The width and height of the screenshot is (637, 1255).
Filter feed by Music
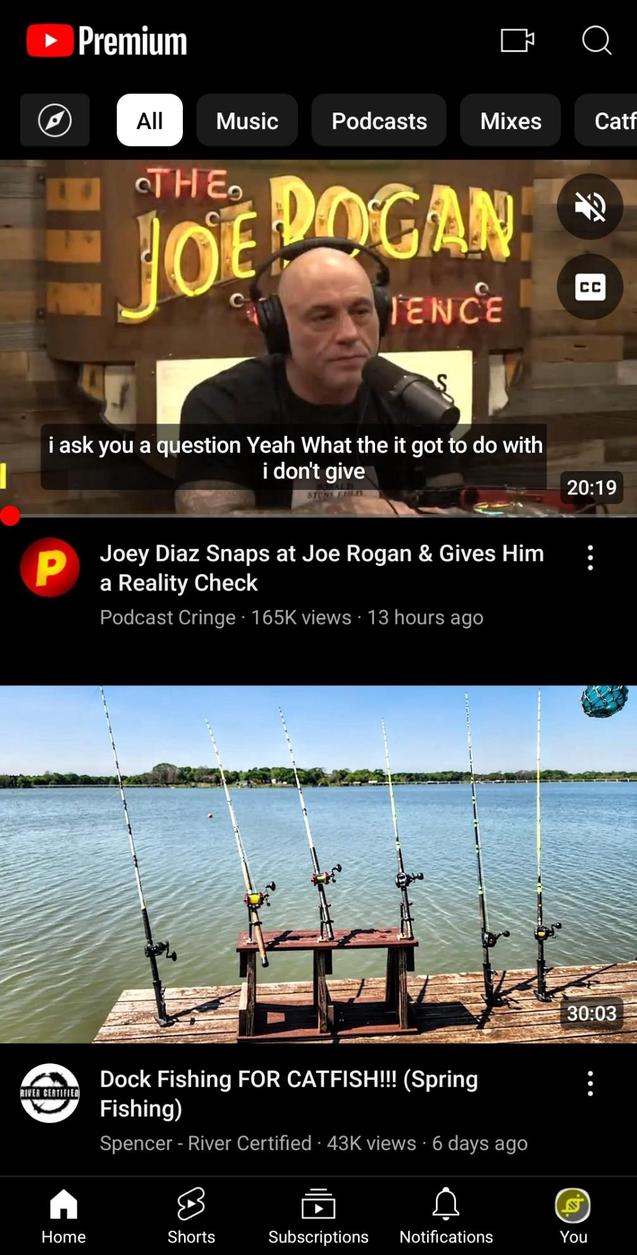(247, 121)
